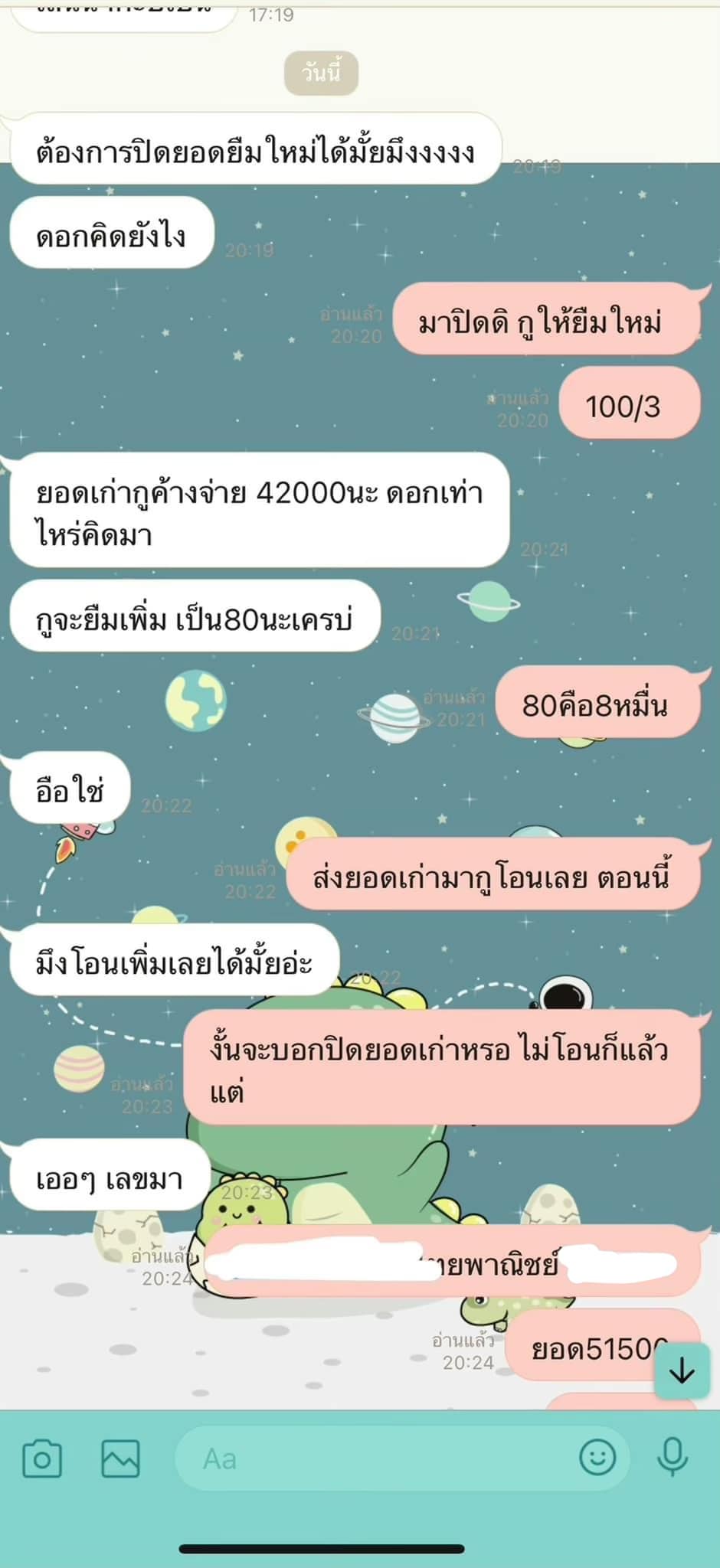Start voice message with microphone
720x1568 pixels.
[673, 1458]
